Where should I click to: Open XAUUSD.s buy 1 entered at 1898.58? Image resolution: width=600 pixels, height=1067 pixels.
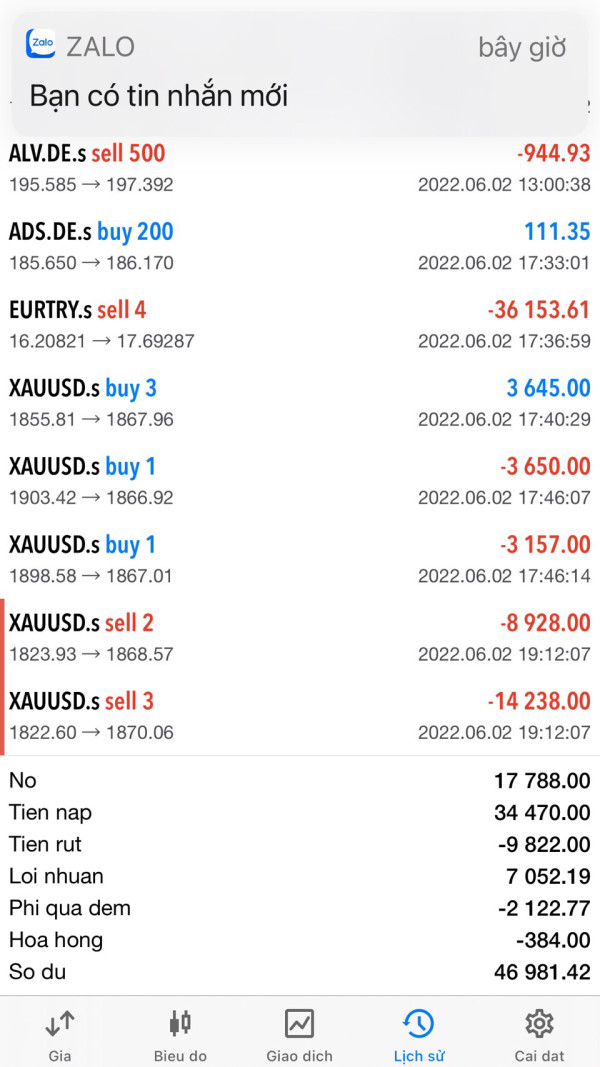coord(300,559)
